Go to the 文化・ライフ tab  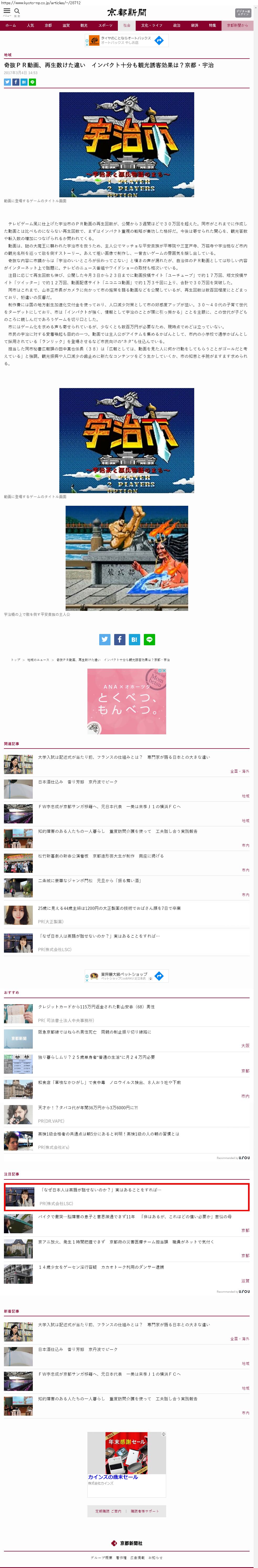click(151, 25)
